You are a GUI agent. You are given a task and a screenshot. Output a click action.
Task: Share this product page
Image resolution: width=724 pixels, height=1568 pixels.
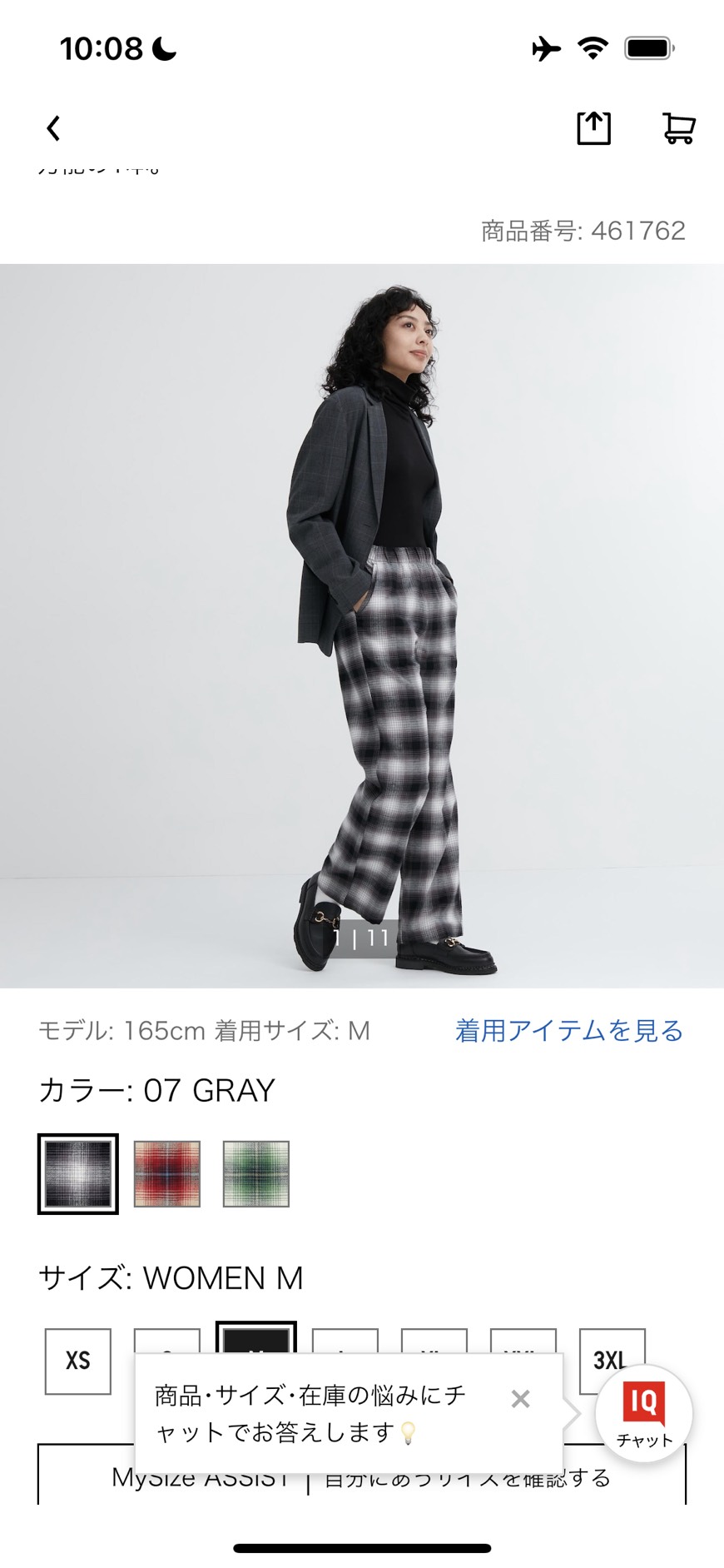pyautogui.click(x=593, y=128)
